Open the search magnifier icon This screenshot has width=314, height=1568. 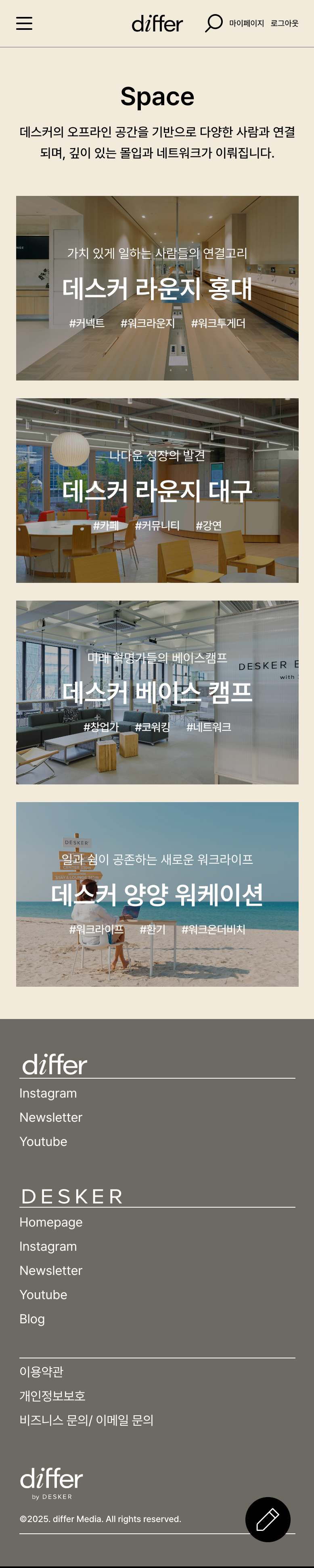(214, 23)
